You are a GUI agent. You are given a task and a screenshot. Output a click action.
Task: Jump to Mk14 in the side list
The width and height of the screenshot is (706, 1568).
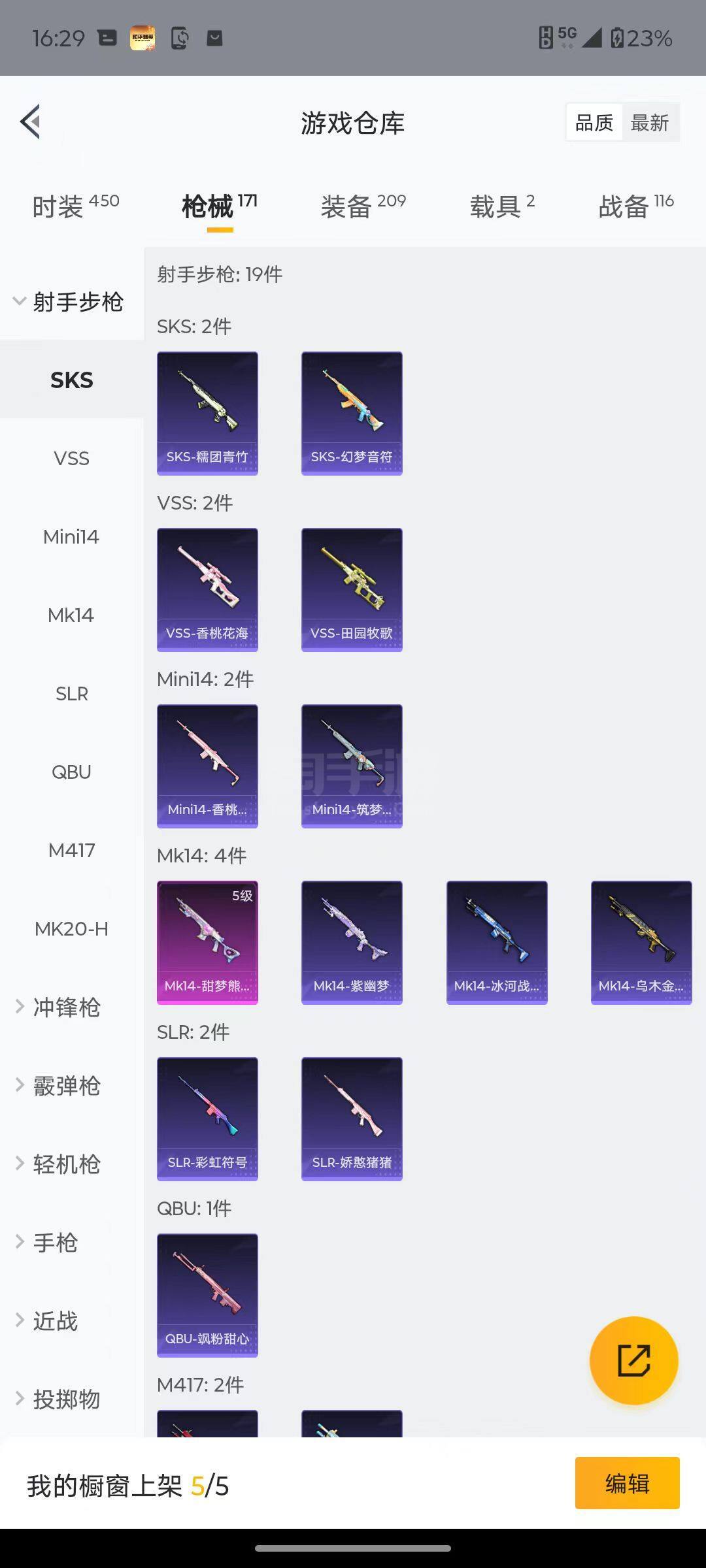pyautogui.click(x=71, y=615)
